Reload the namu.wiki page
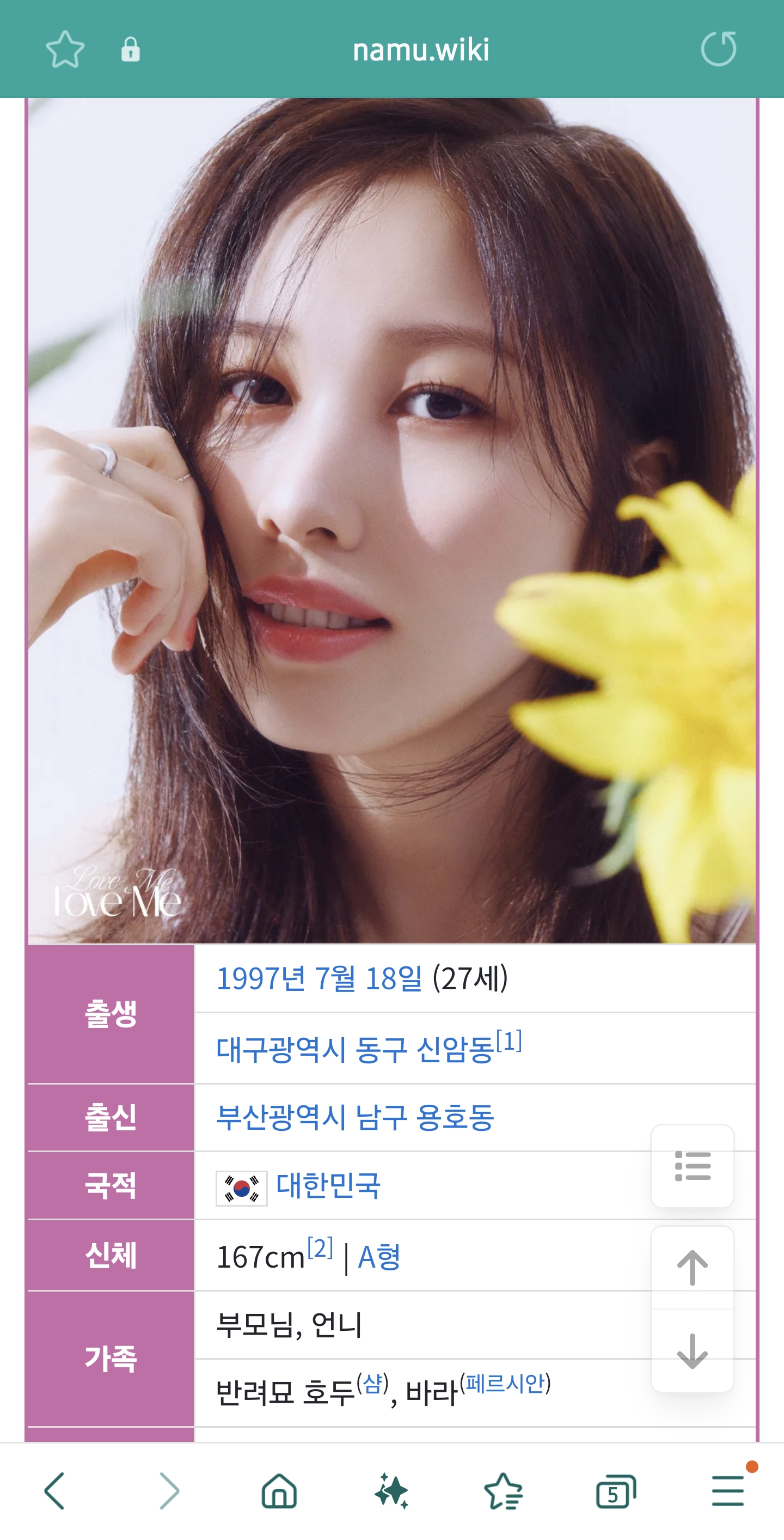The image size is (784, 1540). pyautogui.click(x=718, y=48)
